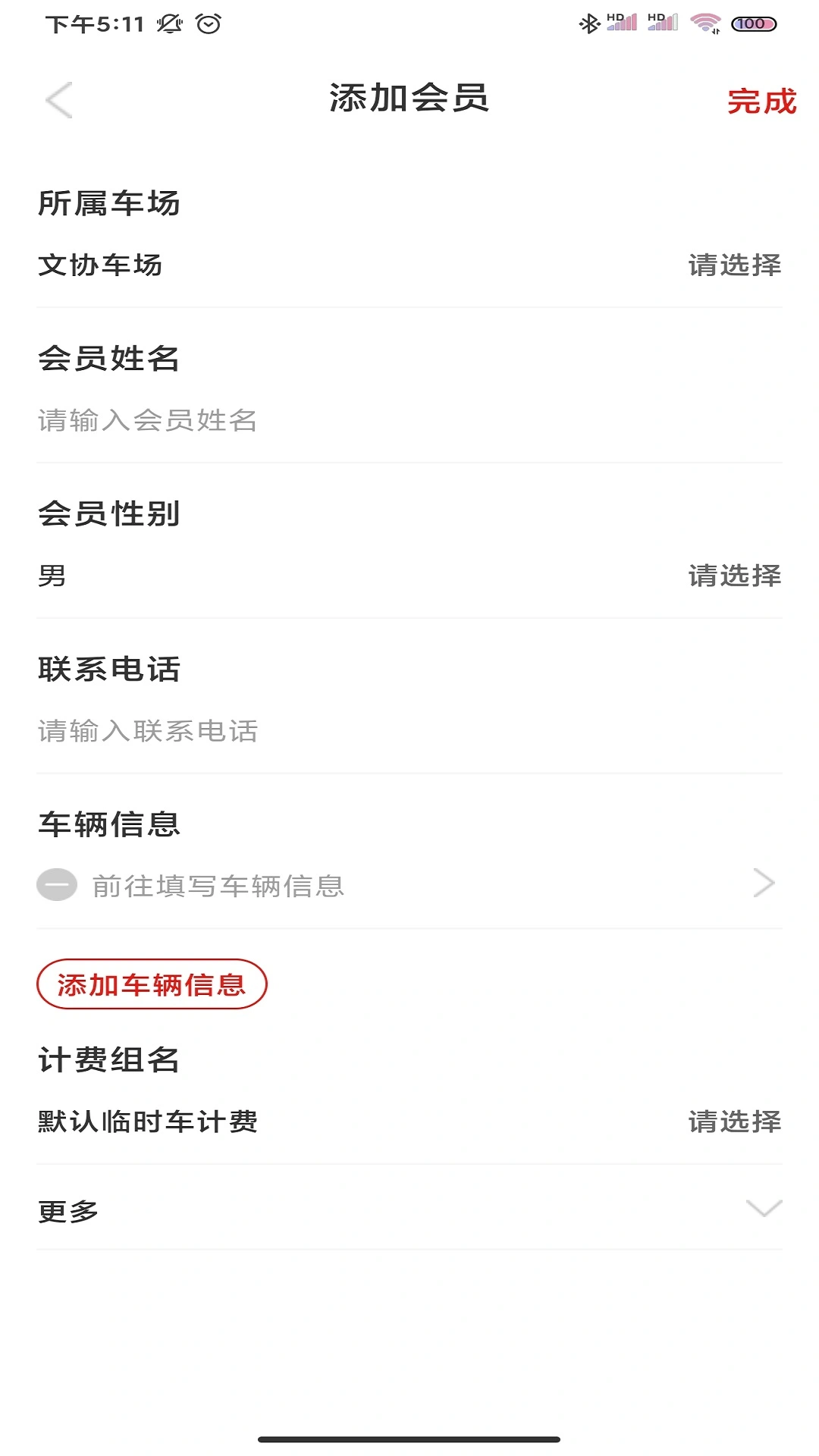Open the 所属车场 parking lot selector
819x1456 pixels.
coord(733,265)
